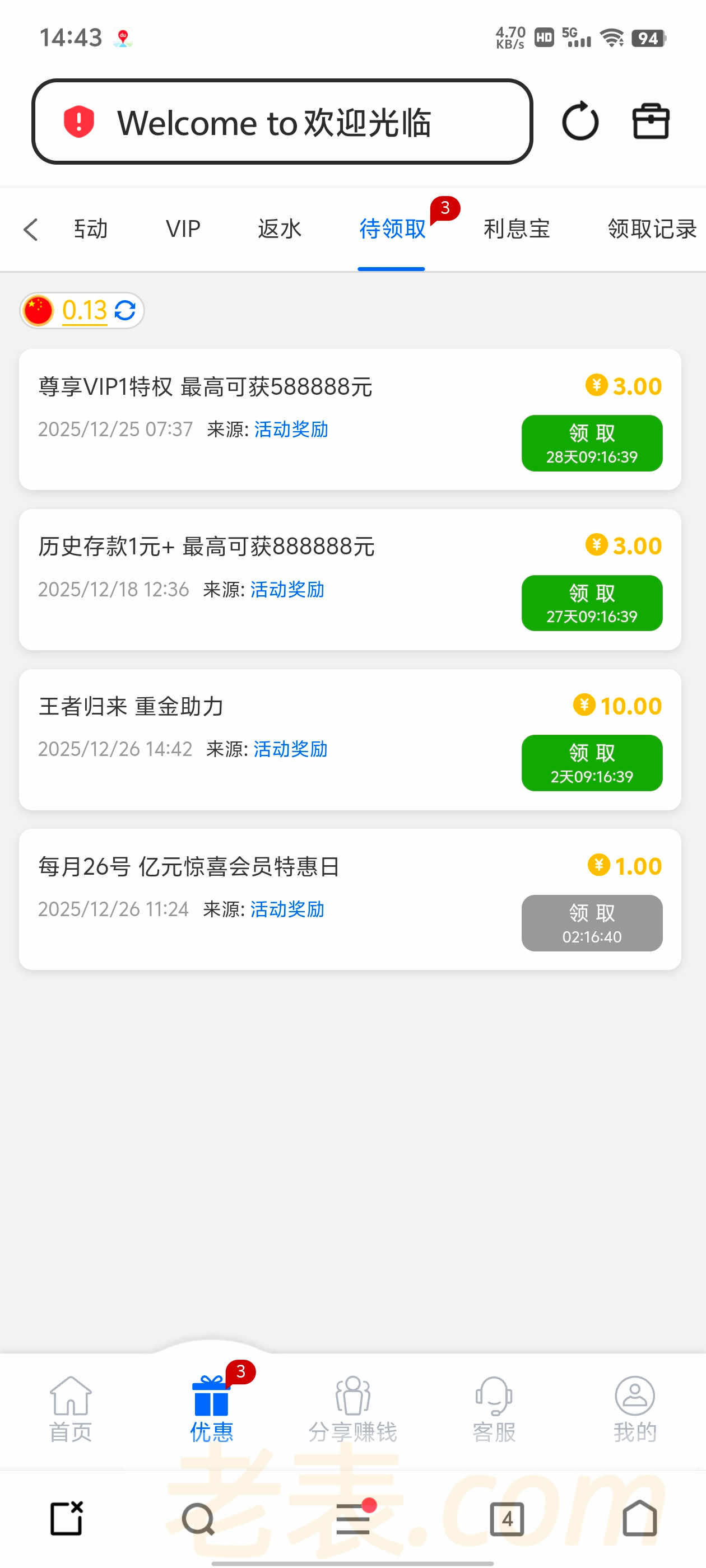Claim the 尊享VIP1特权 3.00 reward
Viewport: 706px width, 1568px height.
coord(591,443)
